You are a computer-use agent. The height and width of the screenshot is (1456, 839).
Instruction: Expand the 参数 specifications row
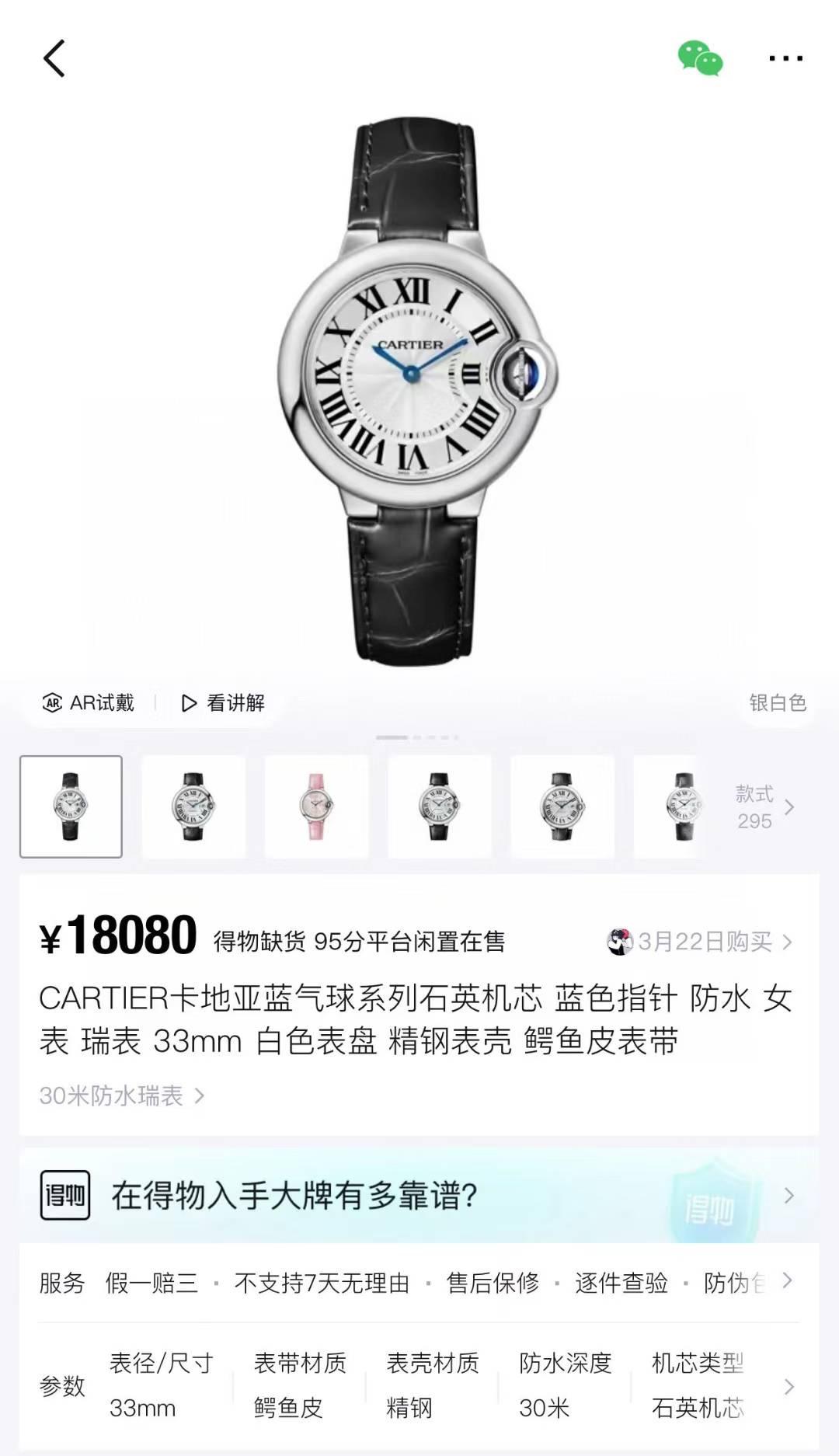(x=788, y=1386)
